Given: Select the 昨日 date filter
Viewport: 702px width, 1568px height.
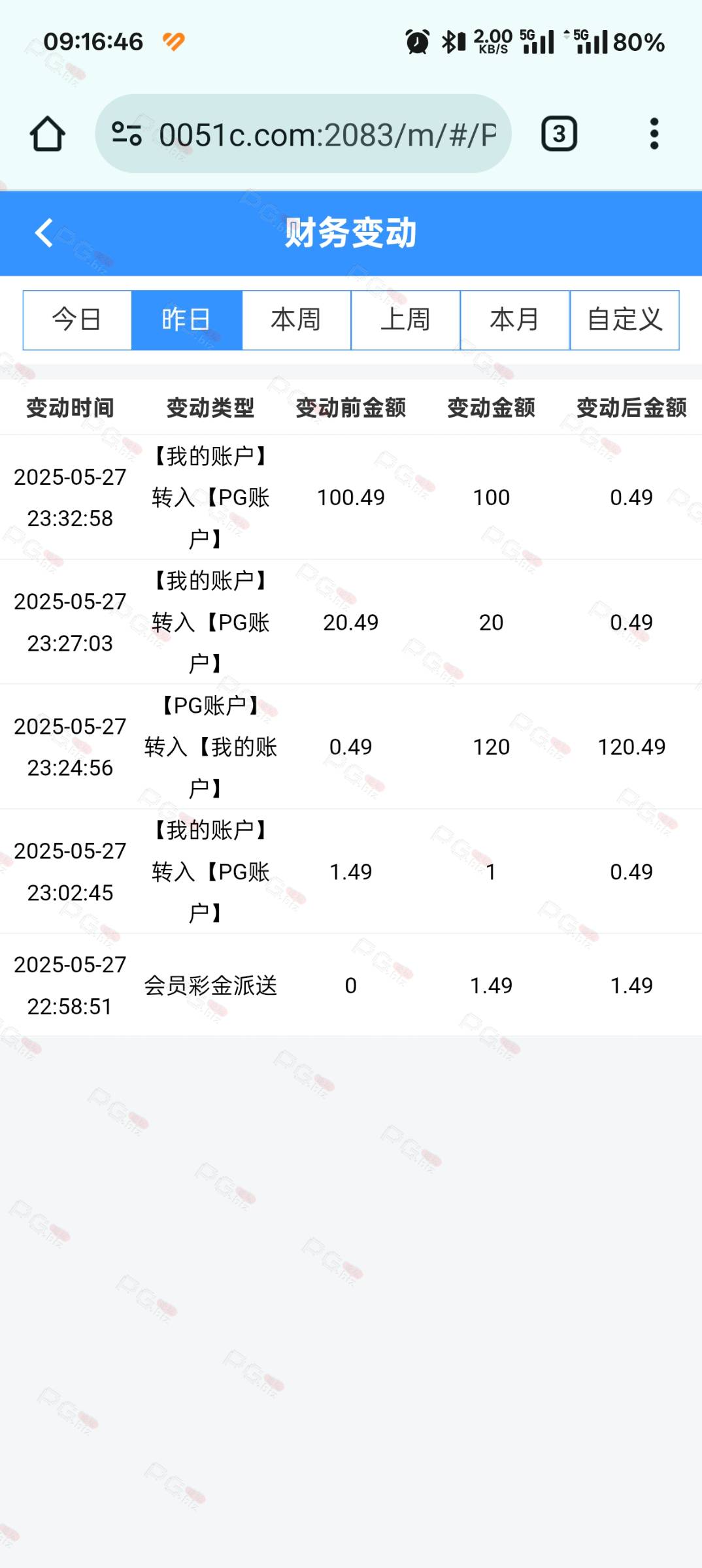Looking at the screenshot, I should 187,320.
